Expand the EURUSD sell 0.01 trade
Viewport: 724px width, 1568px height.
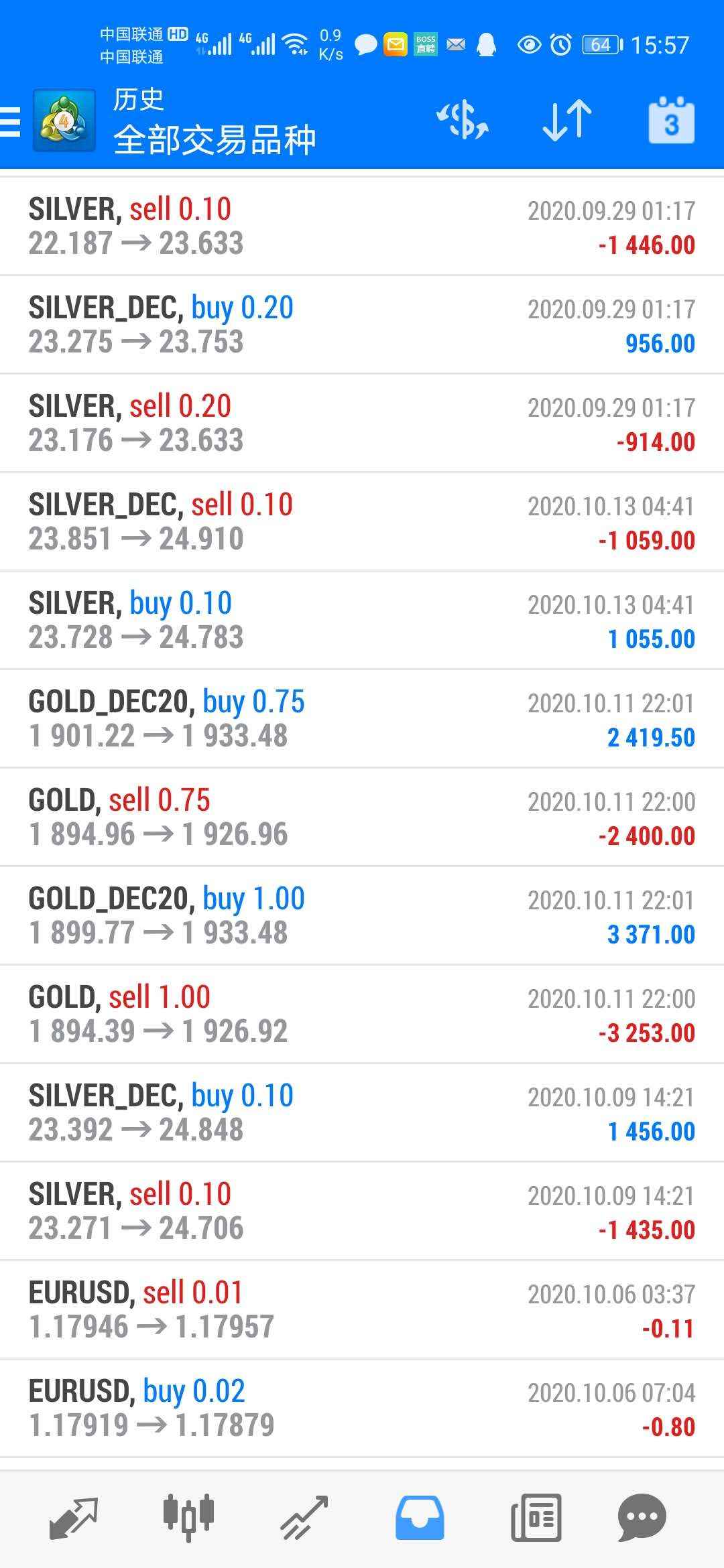click(362, 1310)
